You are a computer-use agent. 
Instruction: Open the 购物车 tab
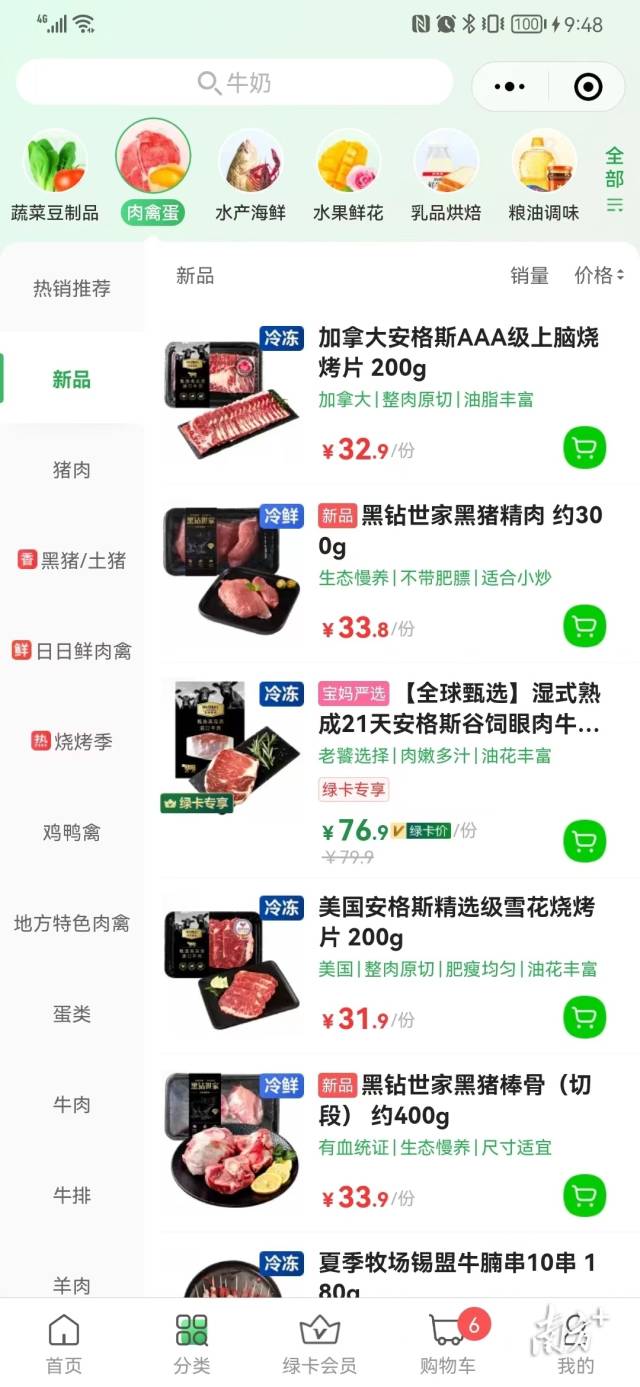pyautogui.click(x=448, y=1345)
